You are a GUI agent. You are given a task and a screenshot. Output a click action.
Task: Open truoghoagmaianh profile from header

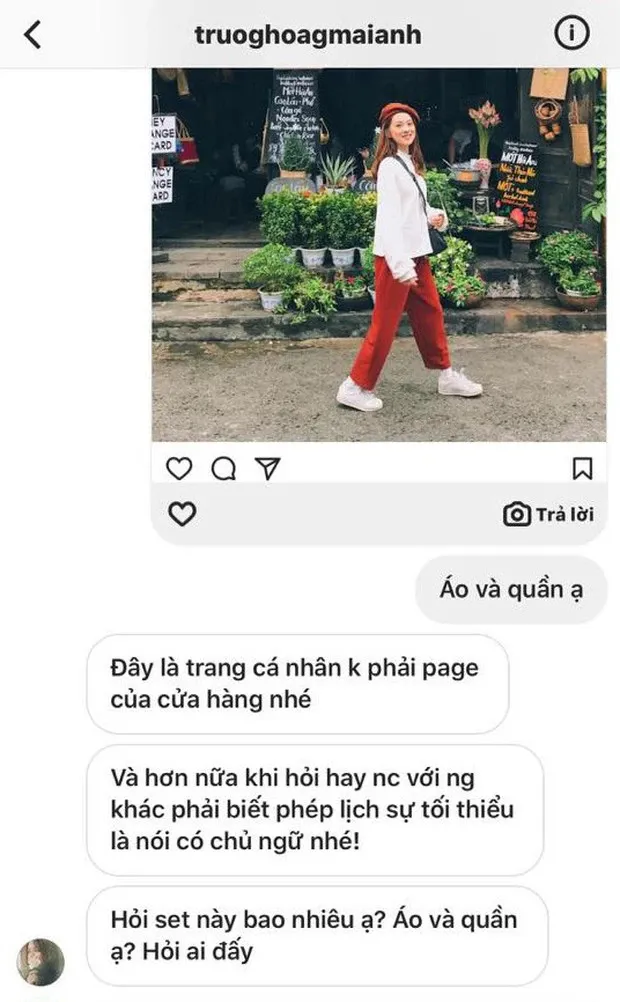pyautogui.click(x=307, y=36)
